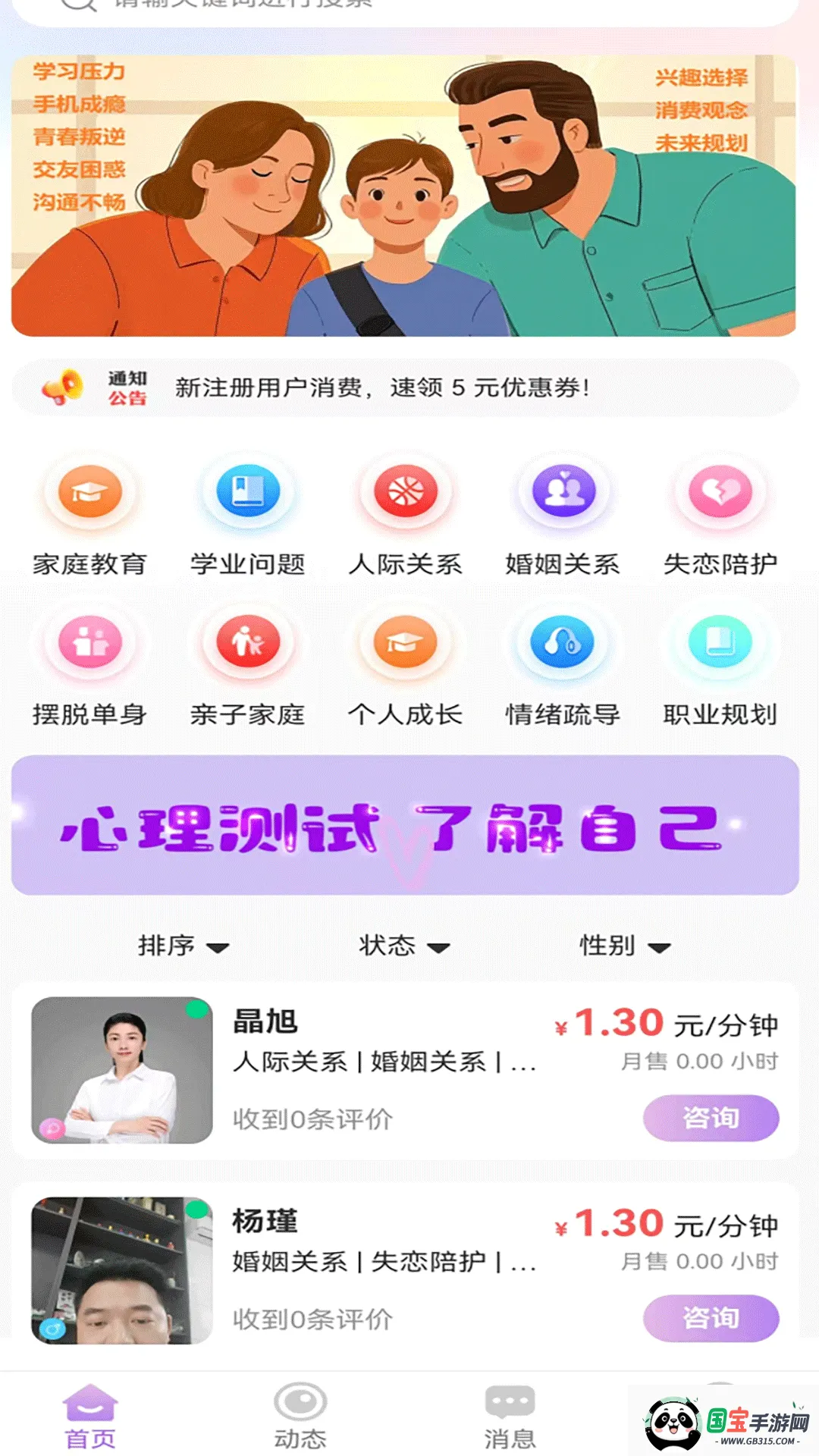Expand the 排序 dropdown
Viewport: 819px width, 1456px height.
pyautogui.click(x=184, y=946)
